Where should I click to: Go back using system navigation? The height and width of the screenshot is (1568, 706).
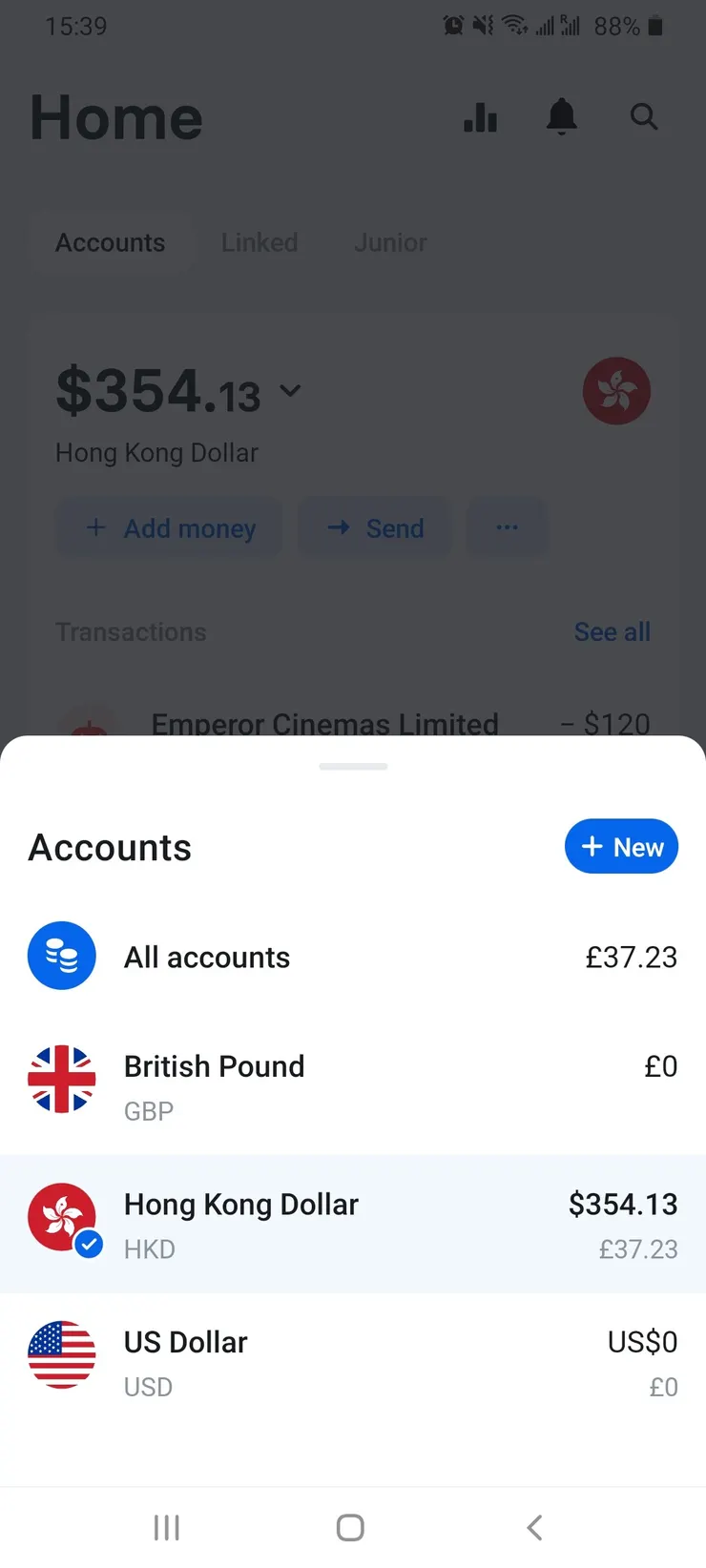pyautogui.click(x=534, y=1528)
